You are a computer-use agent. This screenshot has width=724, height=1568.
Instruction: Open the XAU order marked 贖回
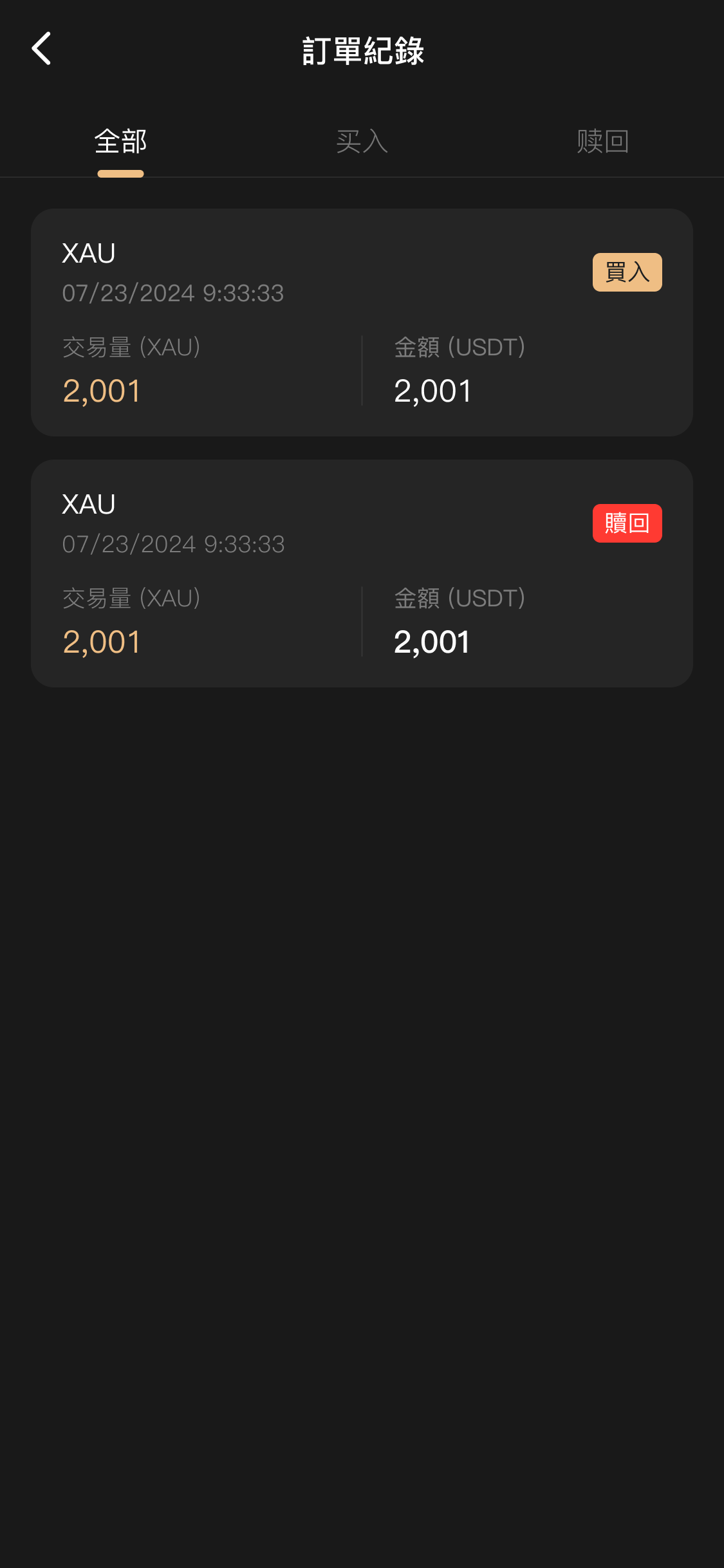[362, 574]
